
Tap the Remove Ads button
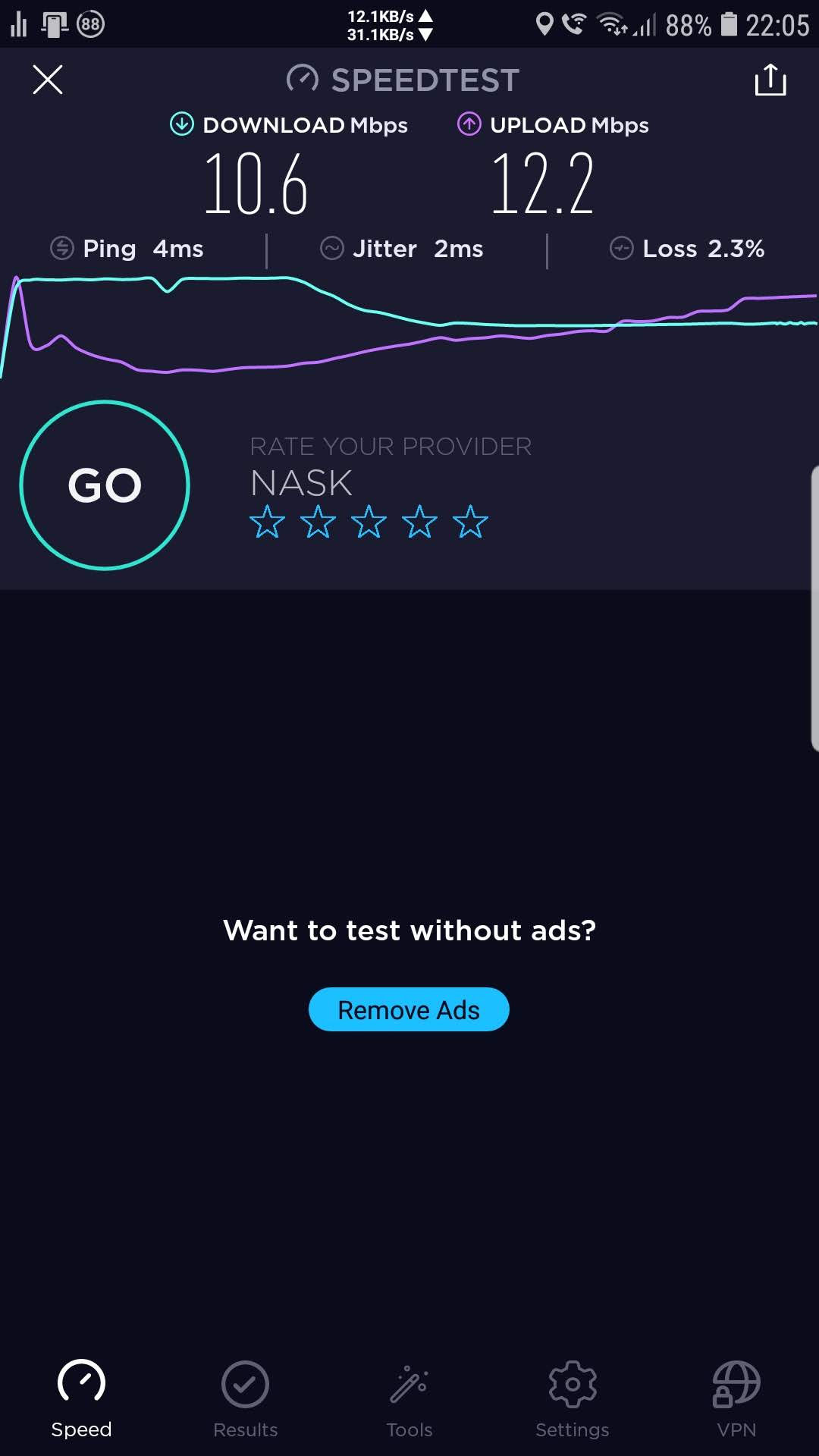click(409, 1009)
